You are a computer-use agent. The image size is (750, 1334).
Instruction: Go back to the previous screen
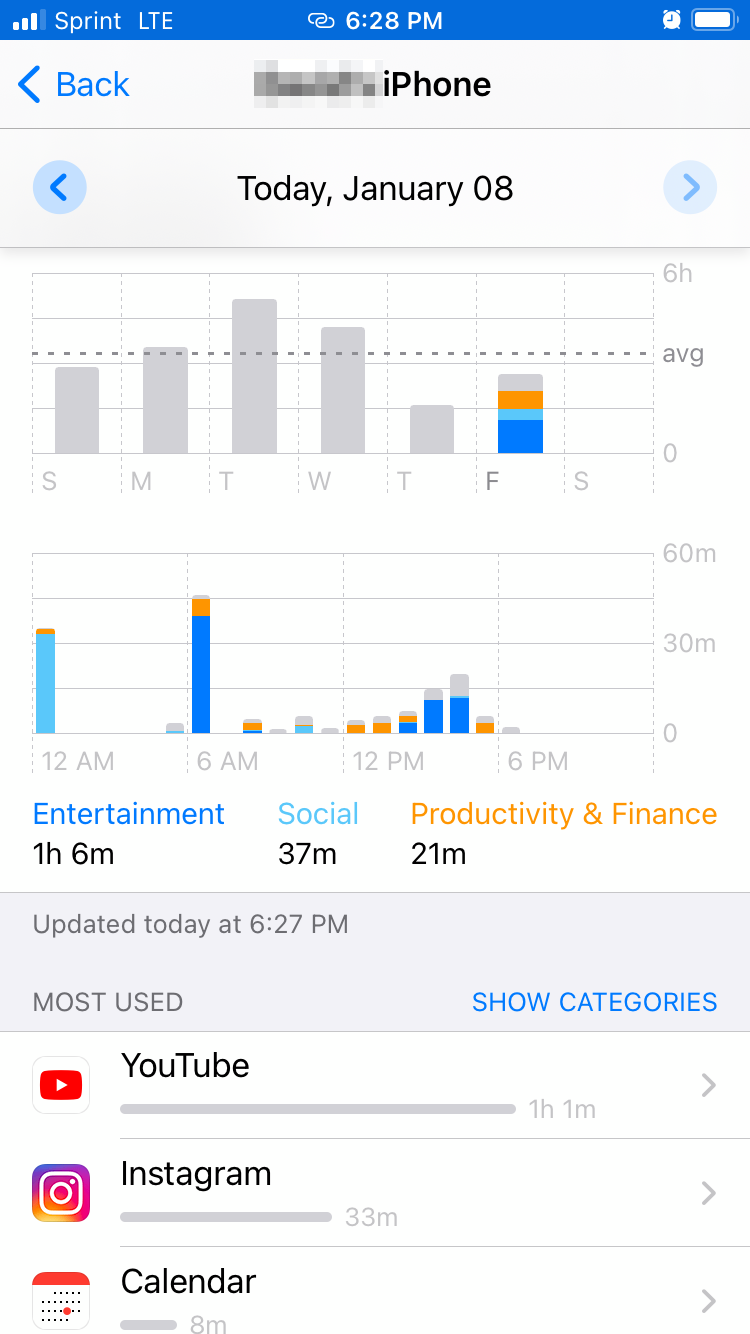[74, 85]
